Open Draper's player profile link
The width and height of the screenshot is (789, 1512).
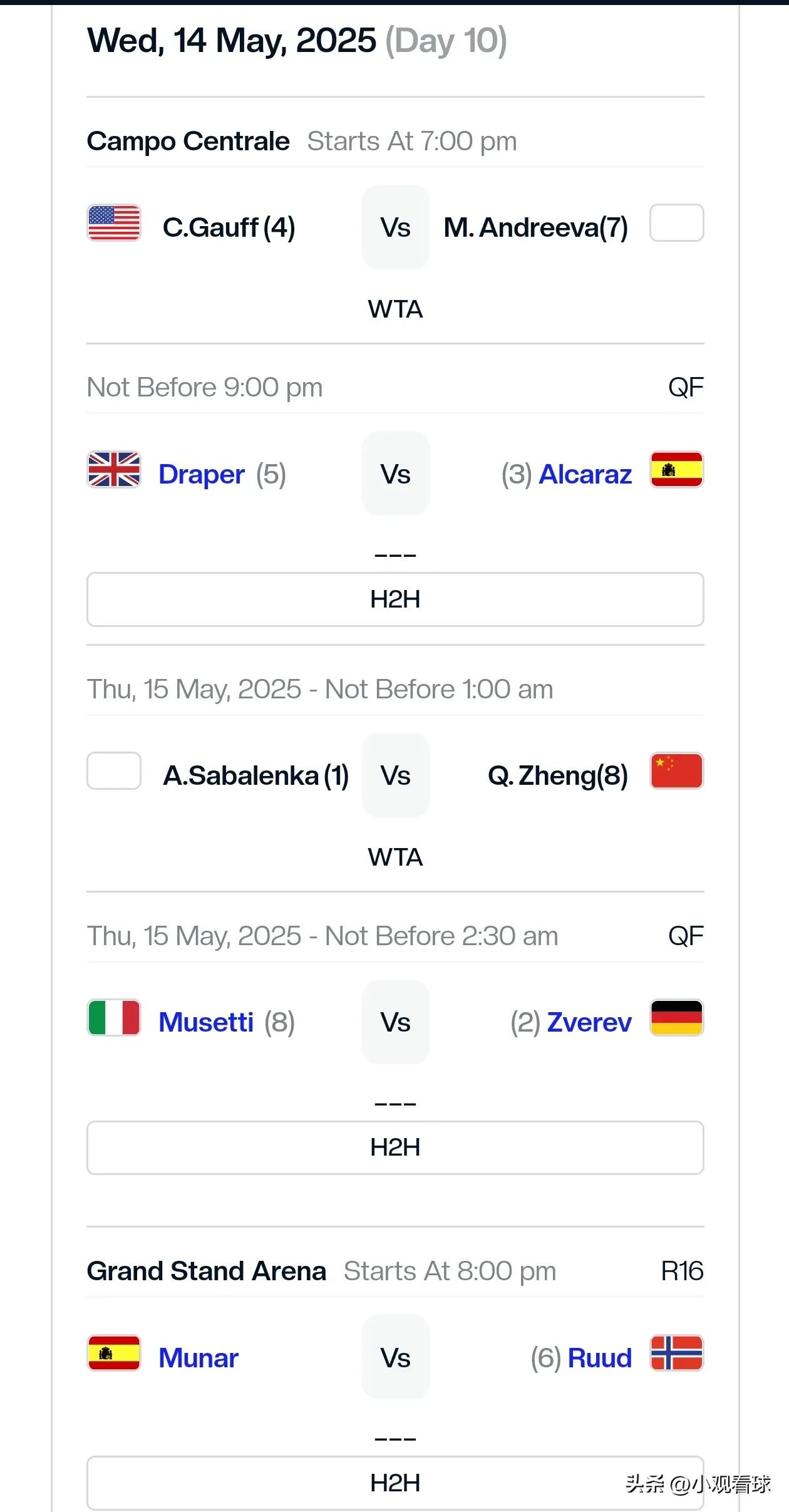pyautogui.click(x=201, y=474)
